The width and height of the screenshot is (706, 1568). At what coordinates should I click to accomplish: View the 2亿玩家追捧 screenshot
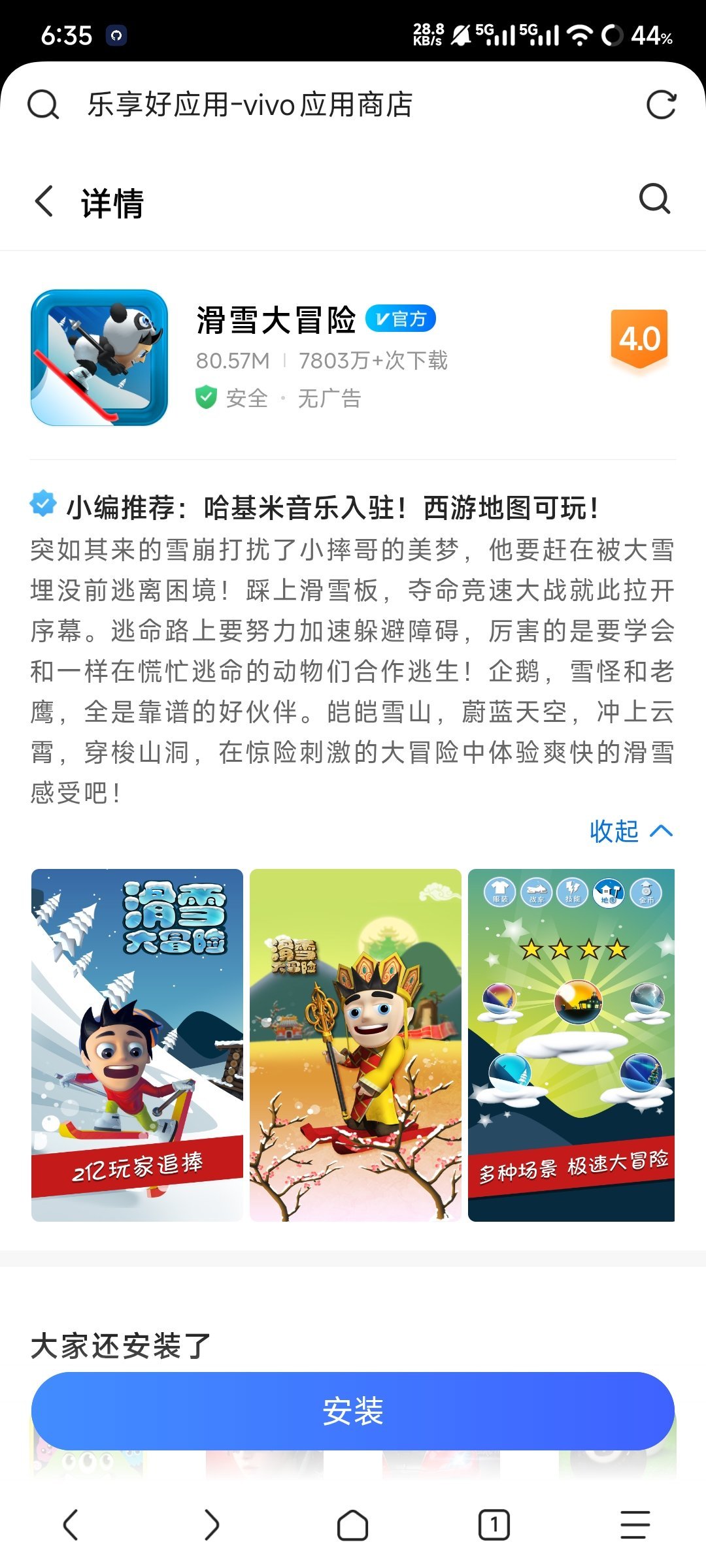[137, 1045]
